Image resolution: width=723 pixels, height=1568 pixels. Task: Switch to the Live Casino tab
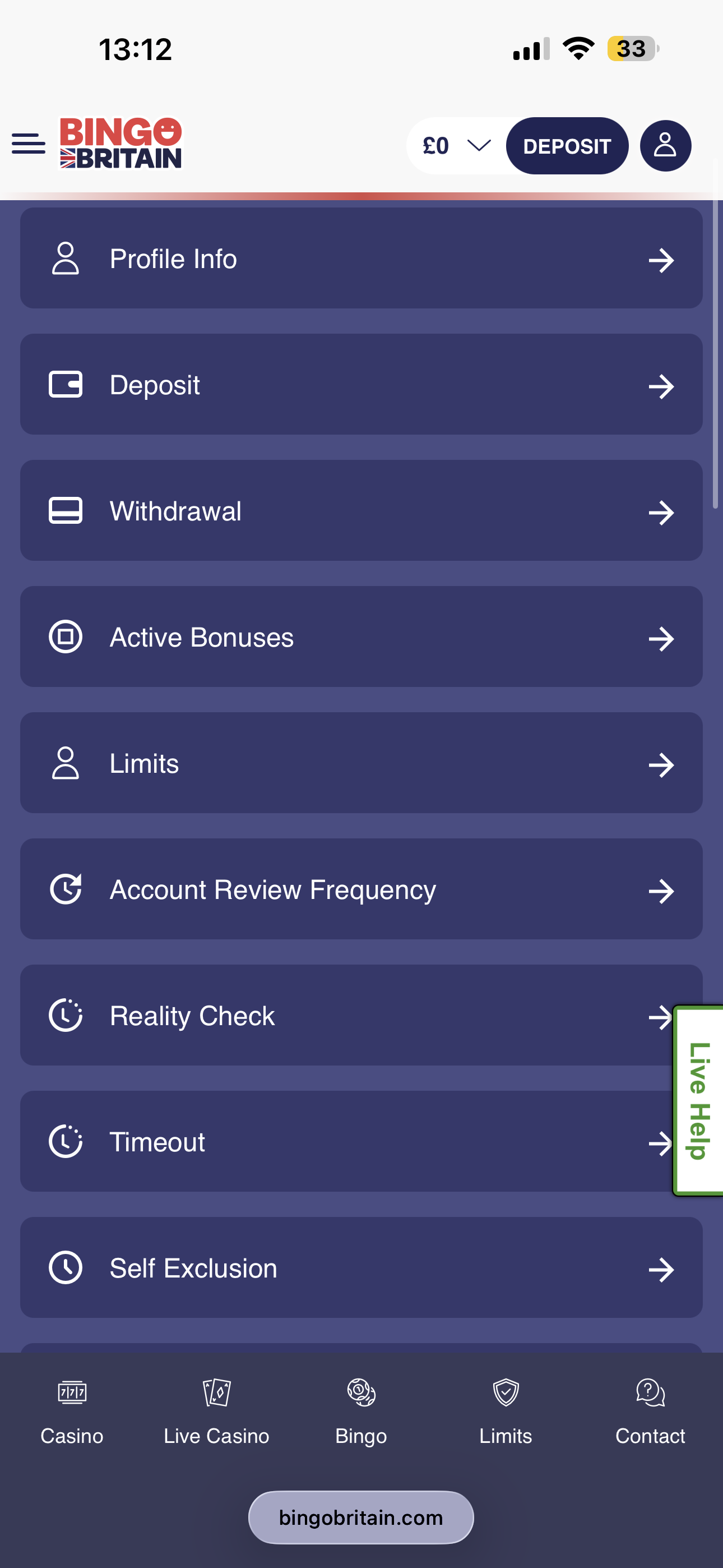coord(217,1412)
